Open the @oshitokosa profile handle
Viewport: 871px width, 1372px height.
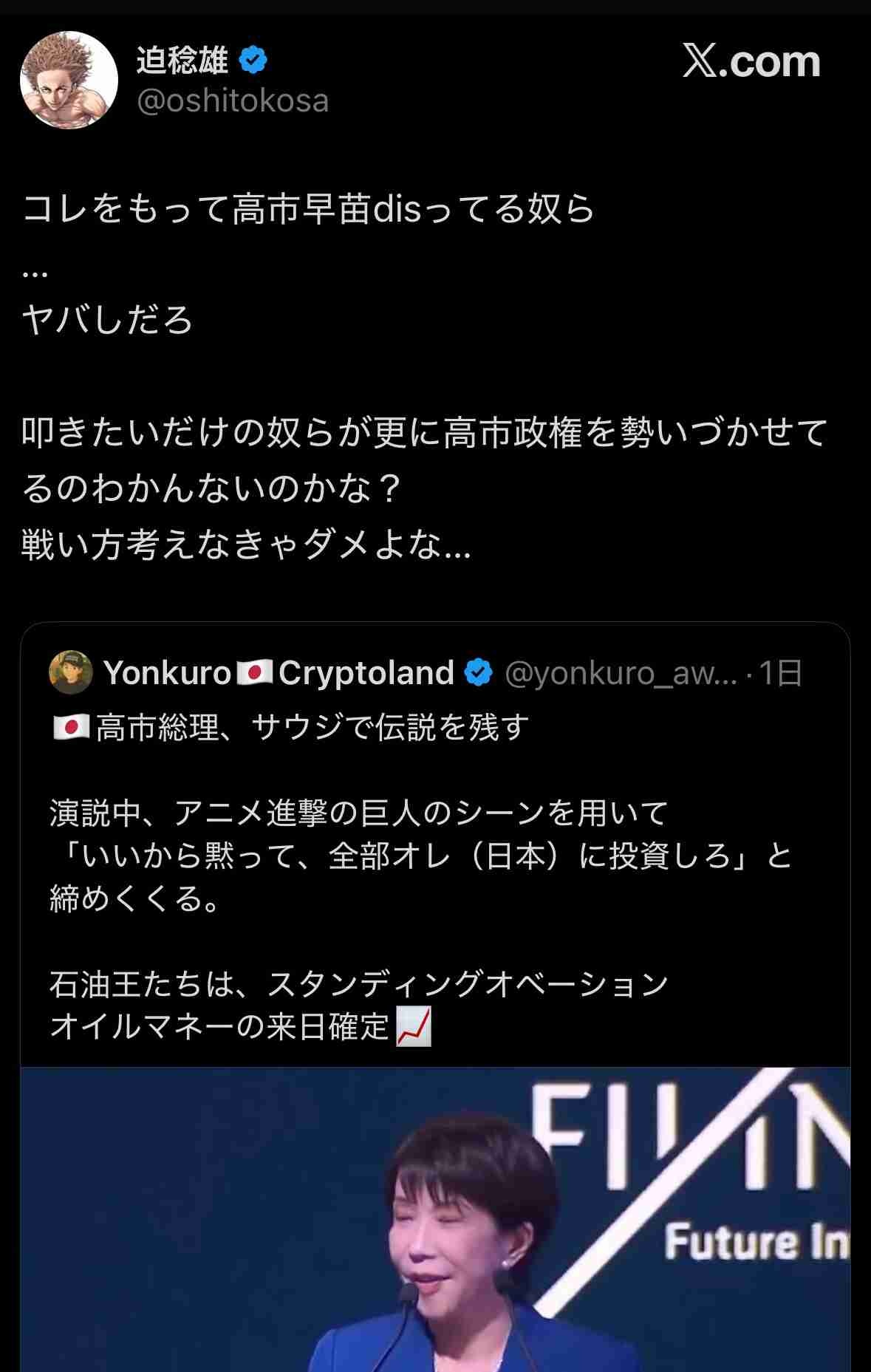[x=233, y=101]
